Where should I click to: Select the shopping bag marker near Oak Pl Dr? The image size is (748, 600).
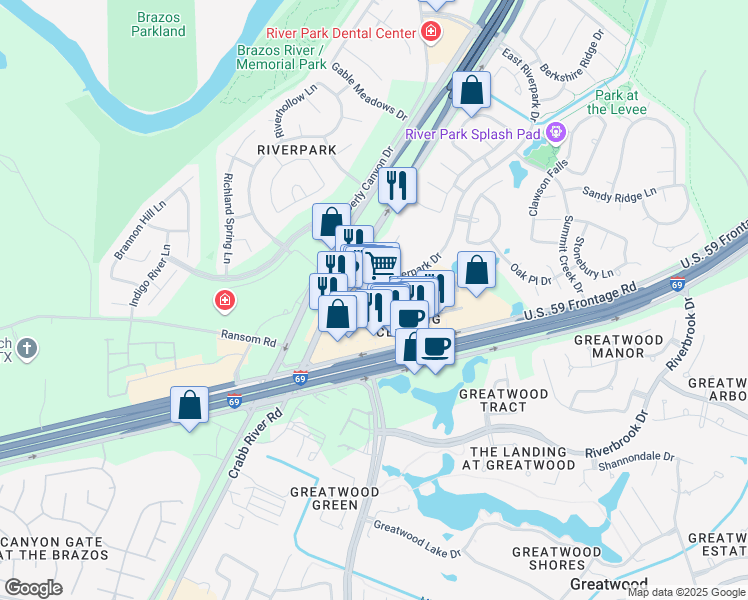478,269
